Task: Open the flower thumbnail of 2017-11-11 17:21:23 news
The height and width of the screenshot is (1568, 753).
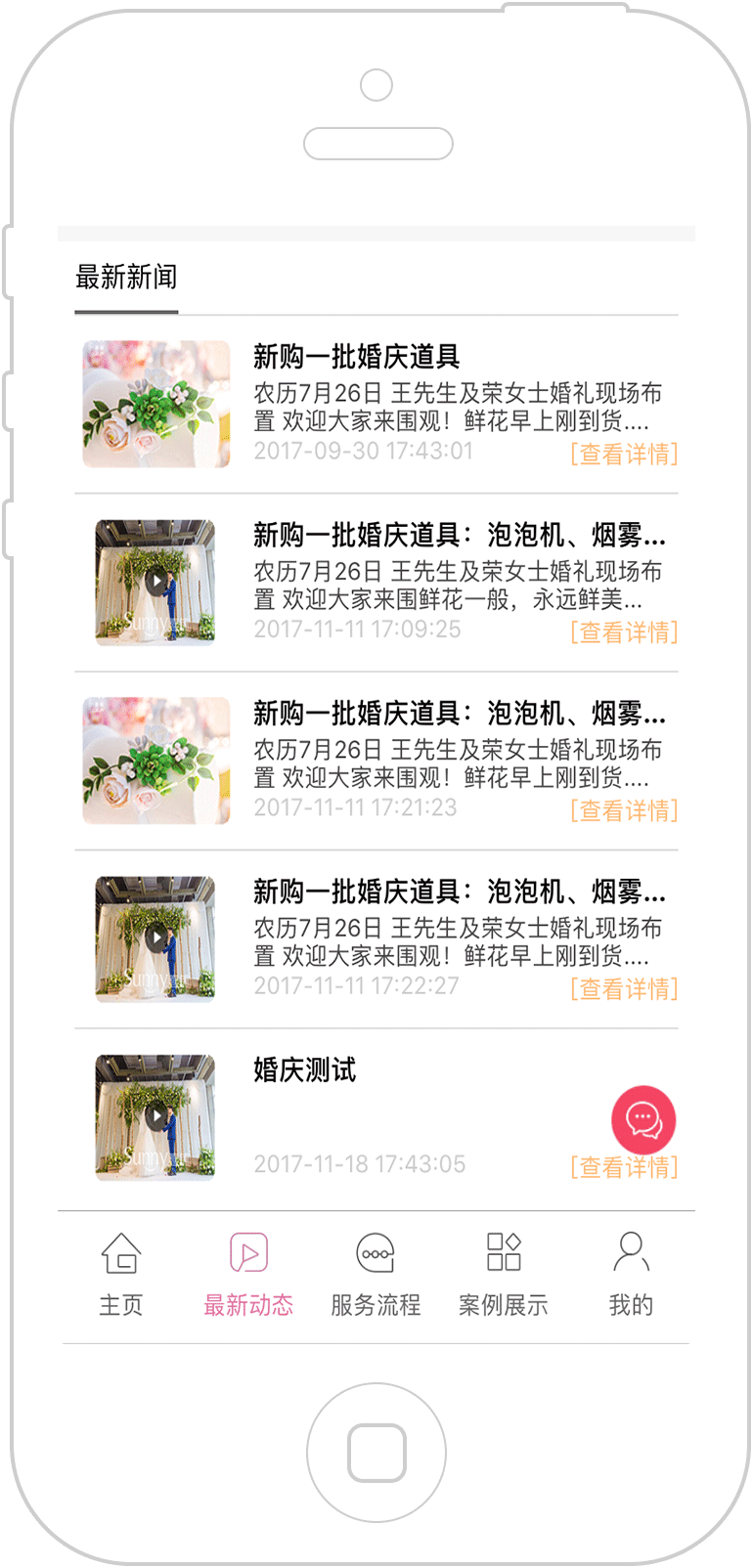Action: pyautogui.click(x=155, y=761)
